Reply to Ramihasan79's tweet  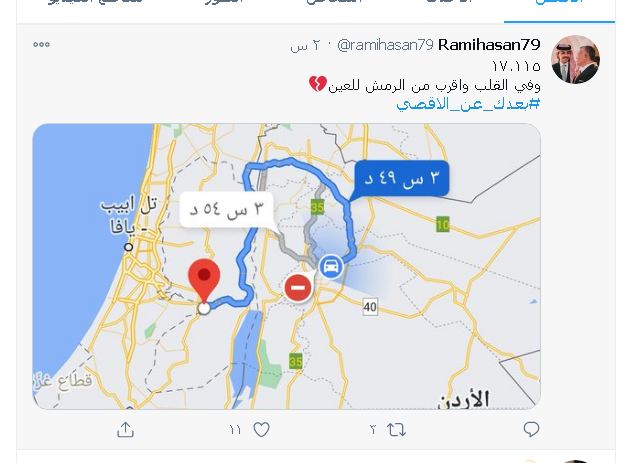(531, 429)
